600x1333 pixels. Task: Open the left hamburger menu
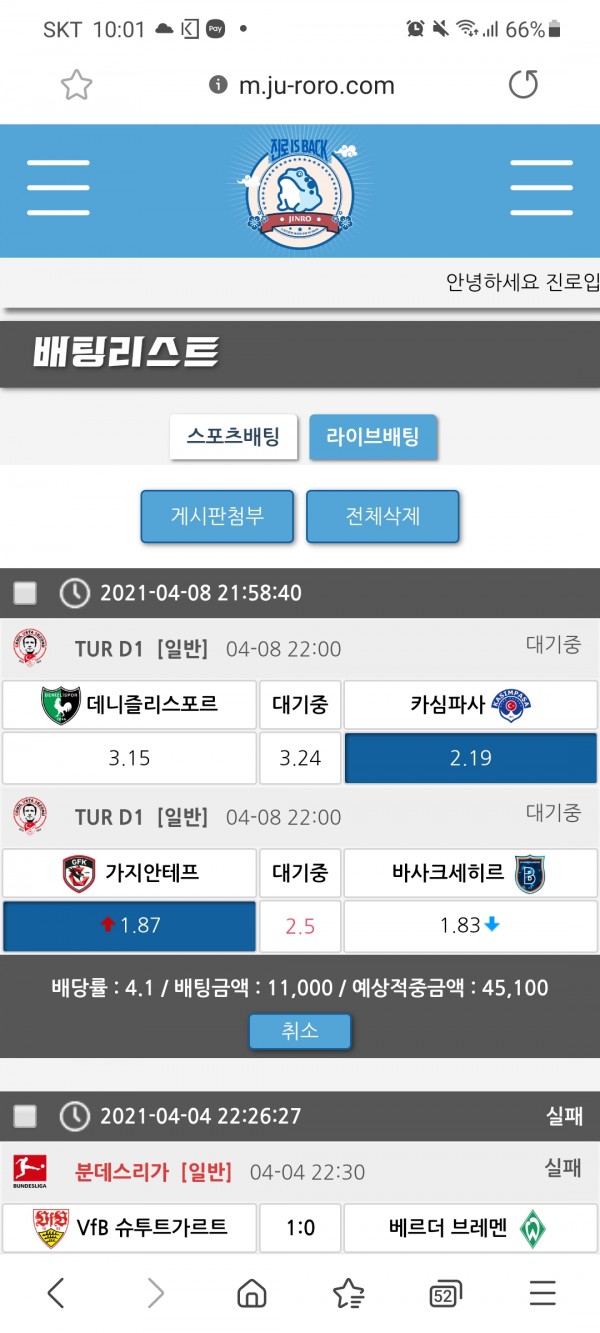pyautogui.click(x=58, y=188)
